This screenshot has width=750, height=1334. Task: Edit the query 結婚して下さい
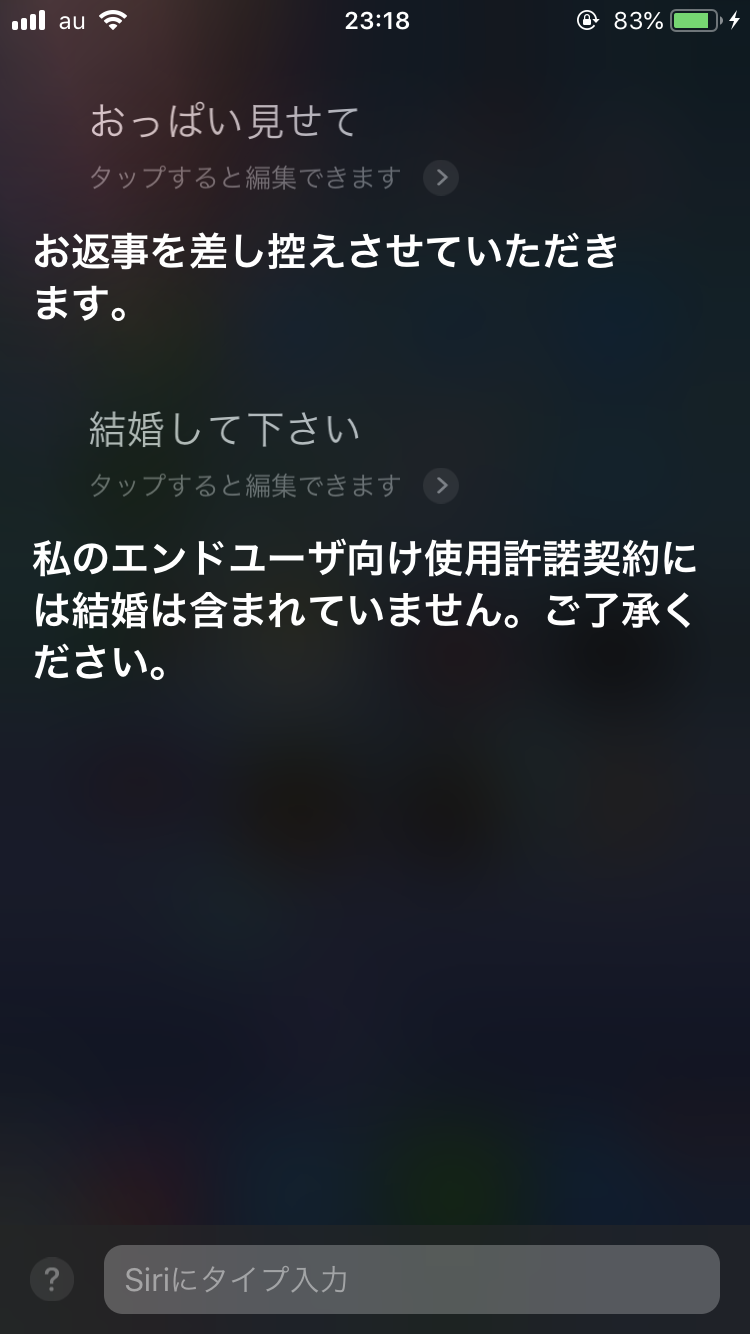[x=224, y=430]
